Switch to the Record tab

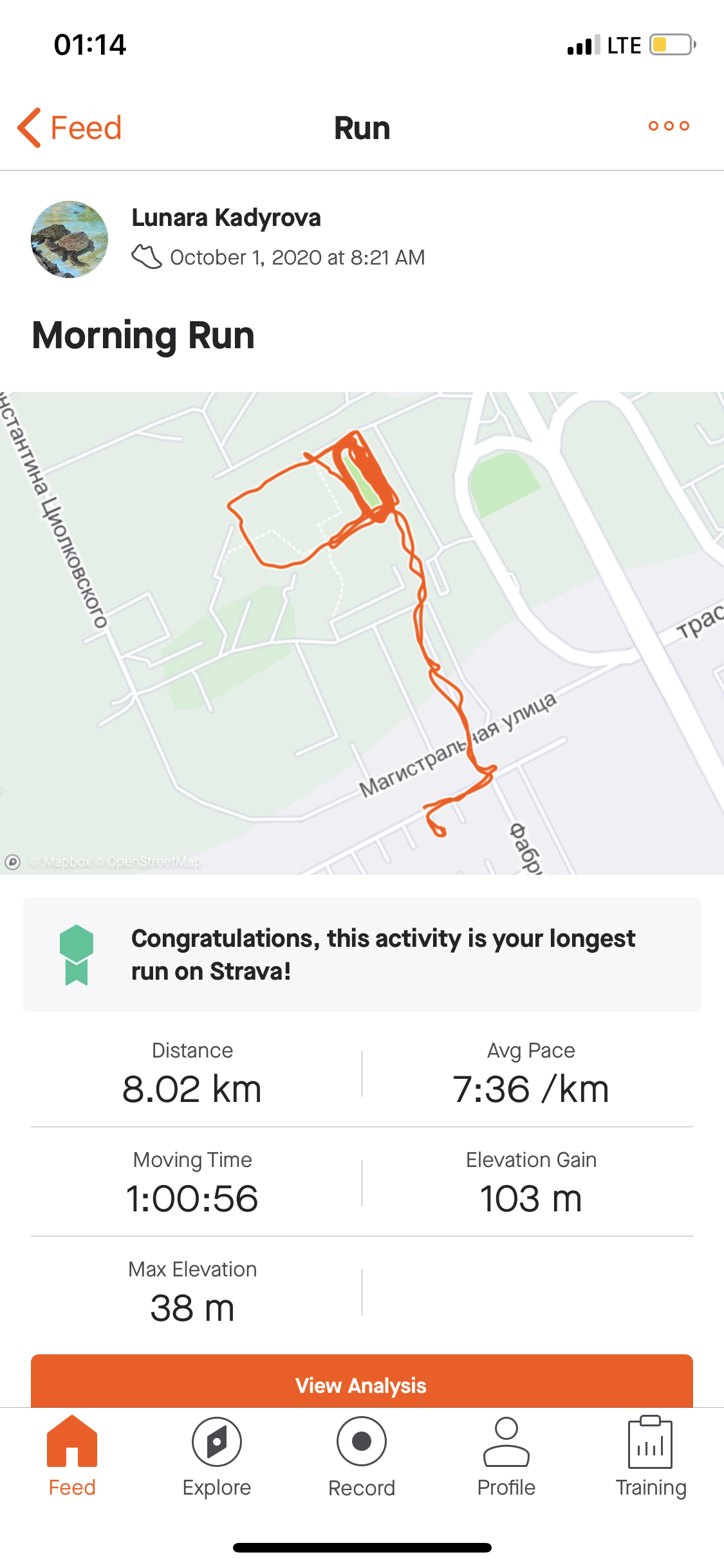coord(362,1457)
